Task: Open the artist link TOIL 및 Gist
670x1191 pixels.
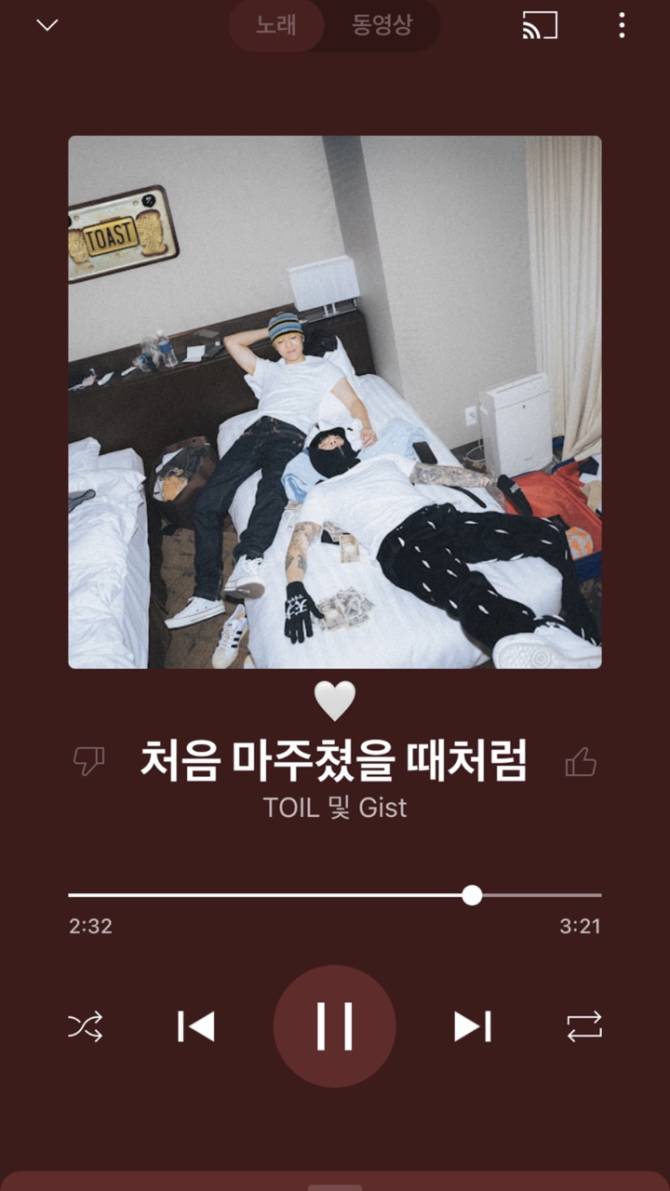Action: 335,808
